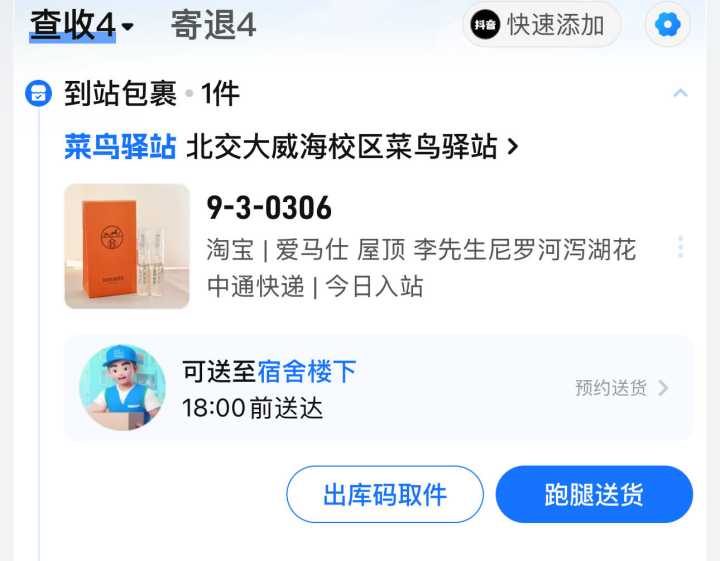
Task: Collapse the 到站包裹 section
Action: click(x=680, y=94)
